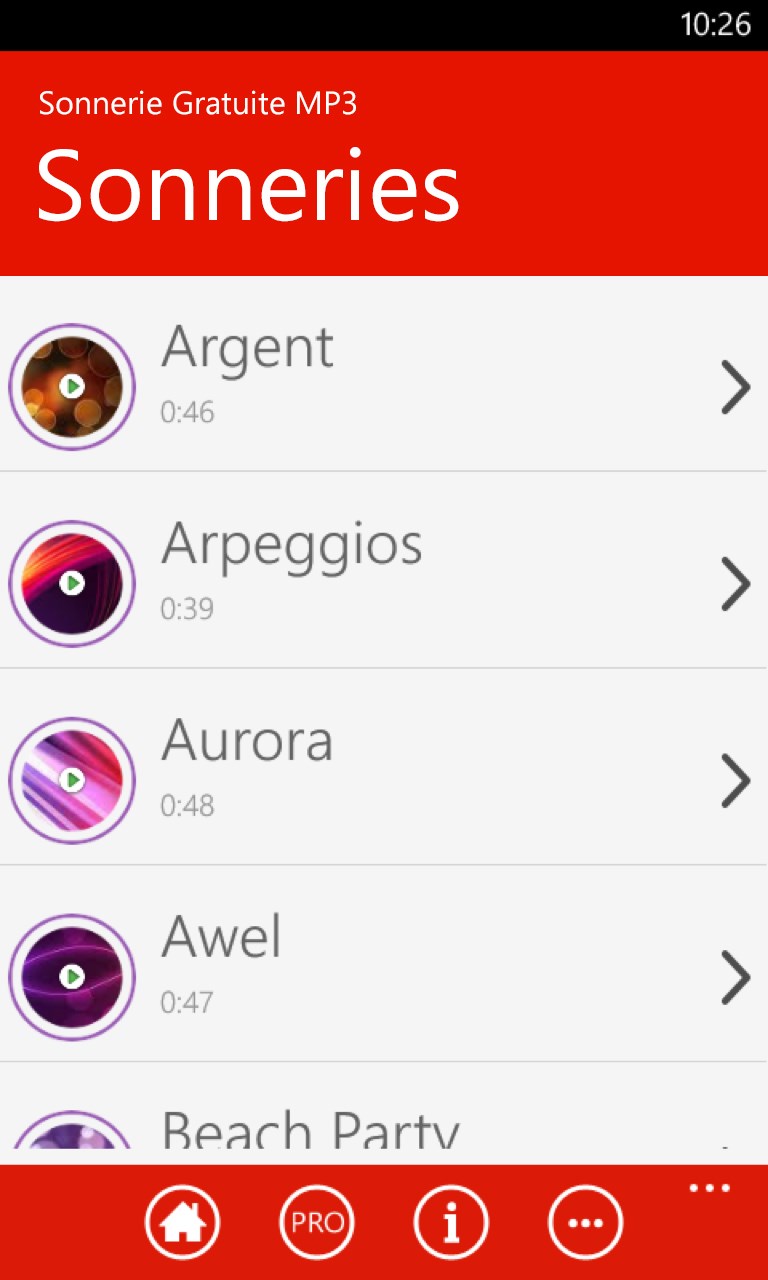Open the PRO version button
This screenshot has height=1280, width=768.
(x=317, y=1222)
